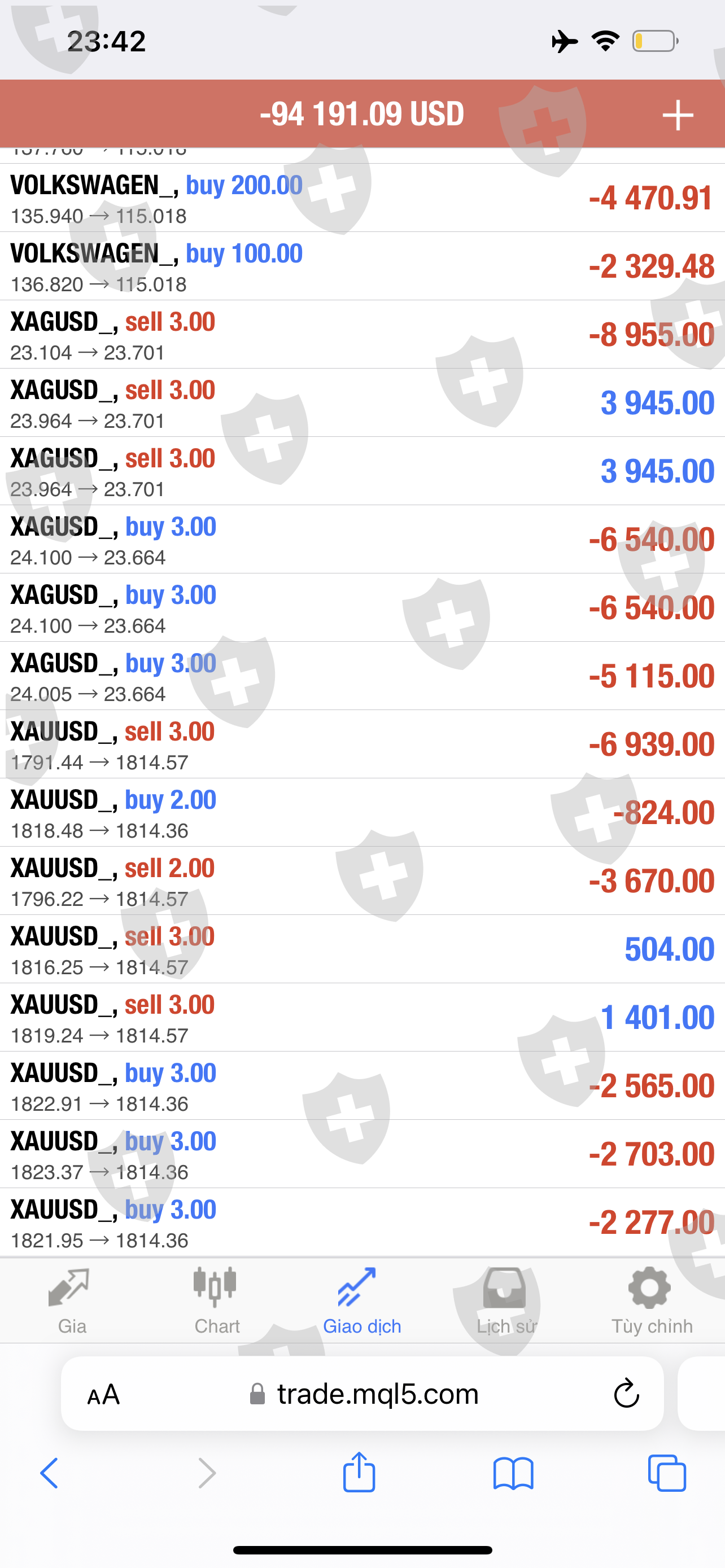This screenshot has width=725, height=1568.
Task: Open XAUUSD sell position with 504.00 profit
Action: [362, 949]
